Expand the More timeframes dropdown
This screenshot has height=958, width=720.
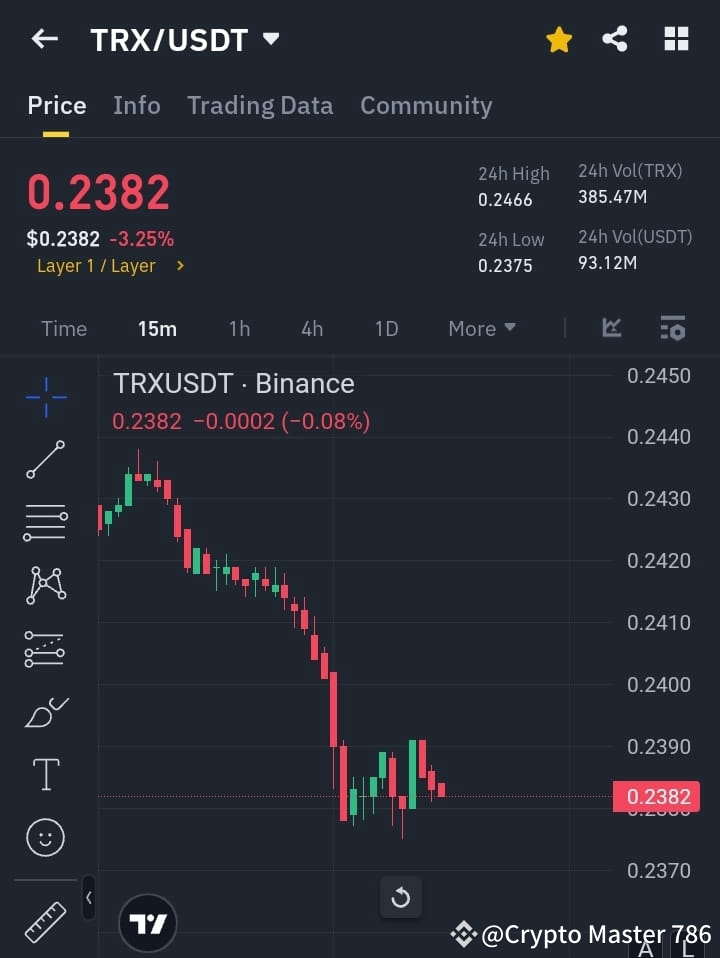(x=481, y=328)
